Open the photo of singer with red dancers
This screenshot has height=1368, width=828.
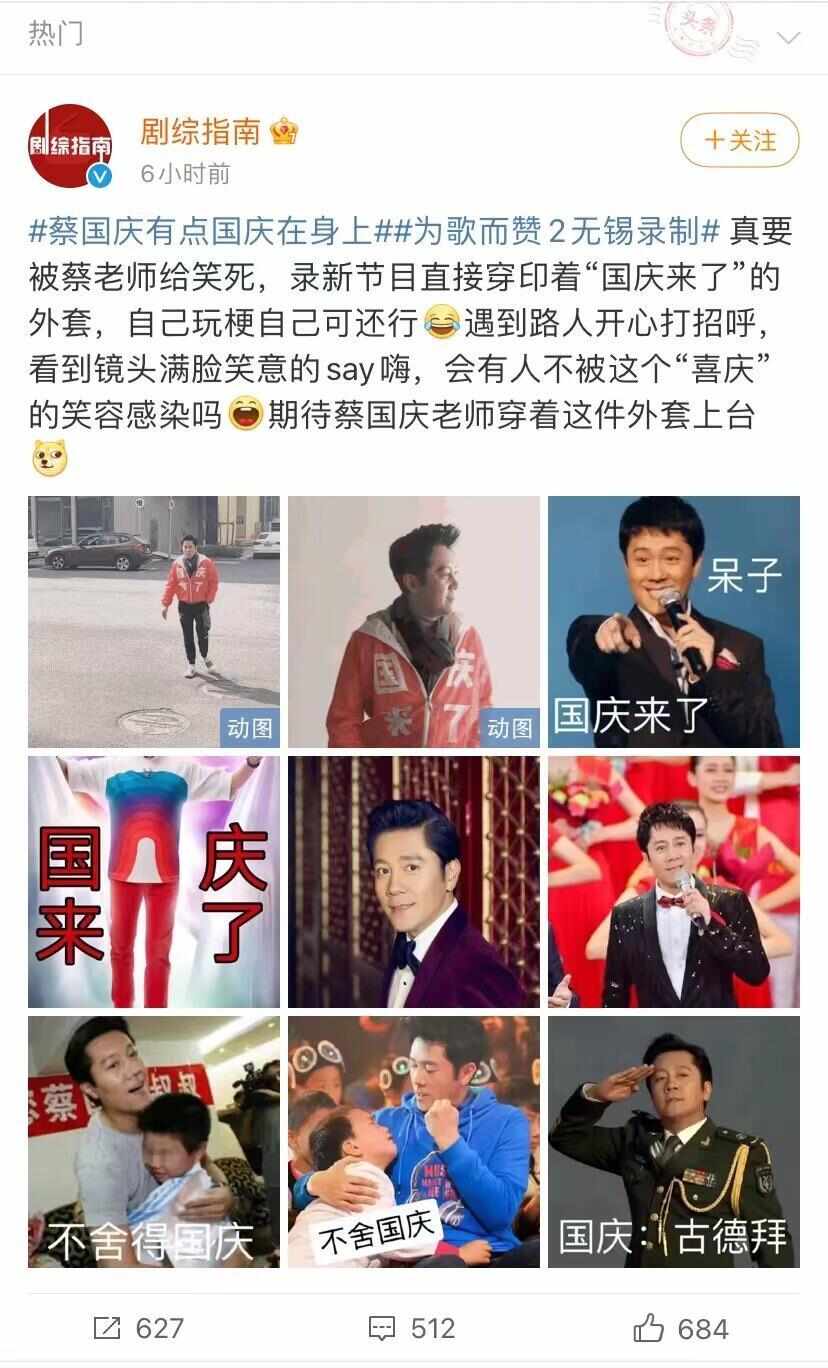pos(673,881)
